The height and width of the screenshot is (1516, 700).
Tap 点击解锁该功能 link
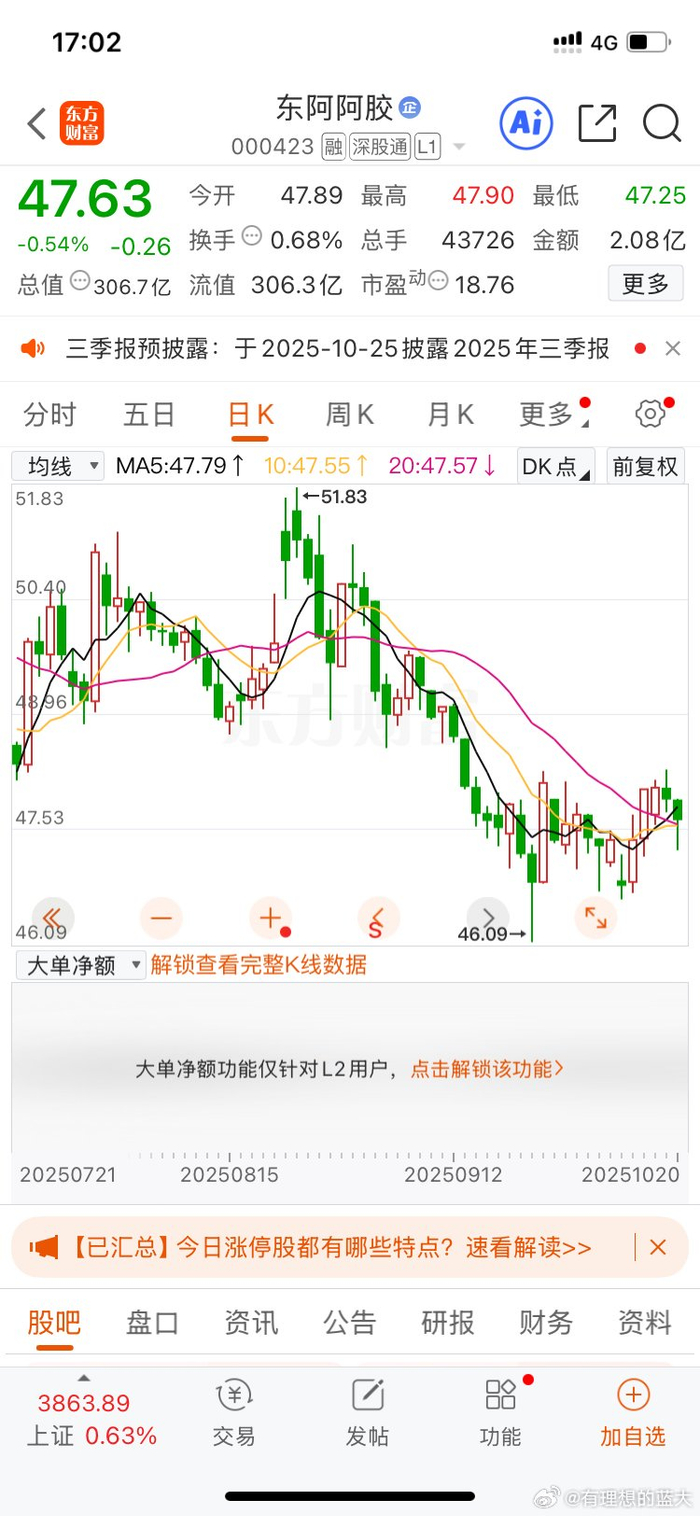click(487, 1069)
